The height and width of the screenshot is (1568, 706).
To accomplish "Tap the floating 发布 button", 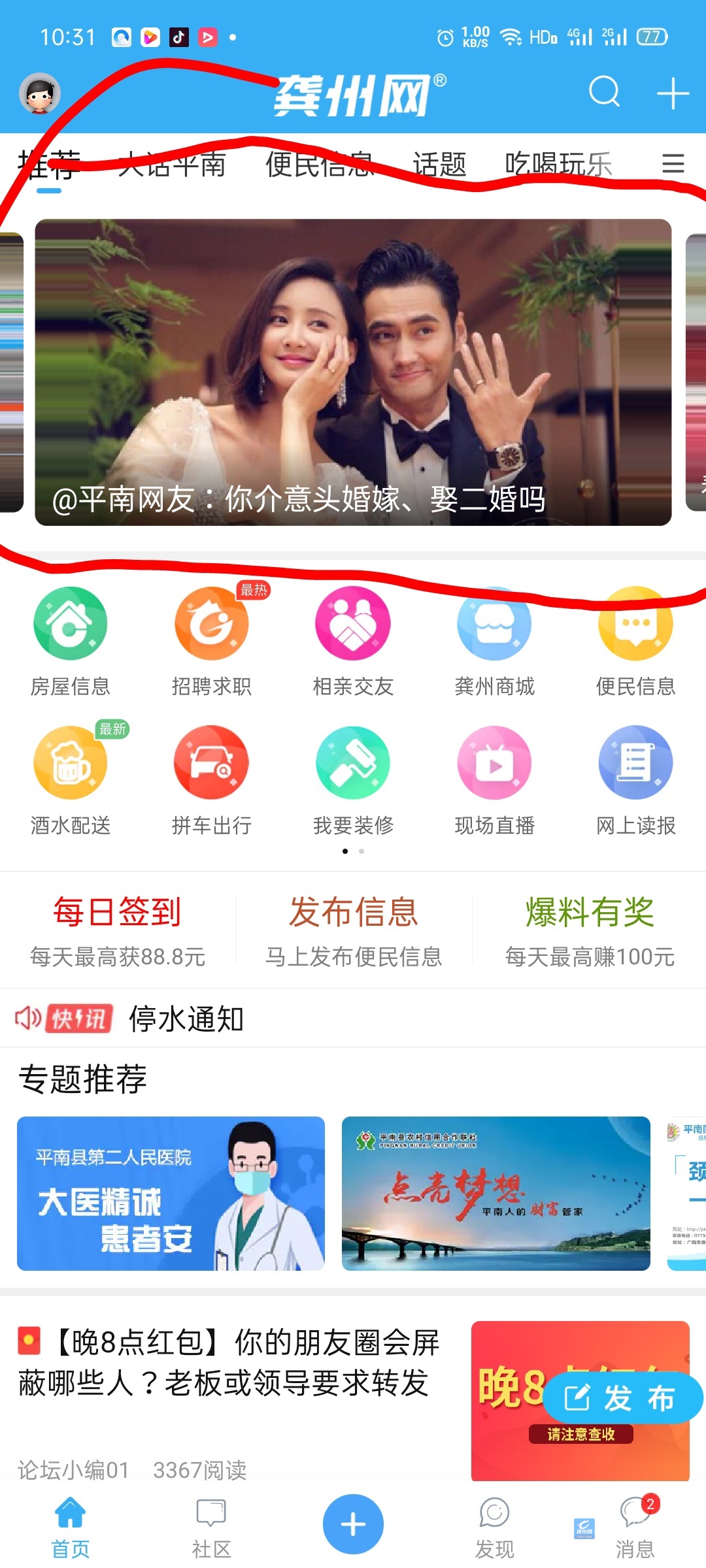I will 621,1398.
